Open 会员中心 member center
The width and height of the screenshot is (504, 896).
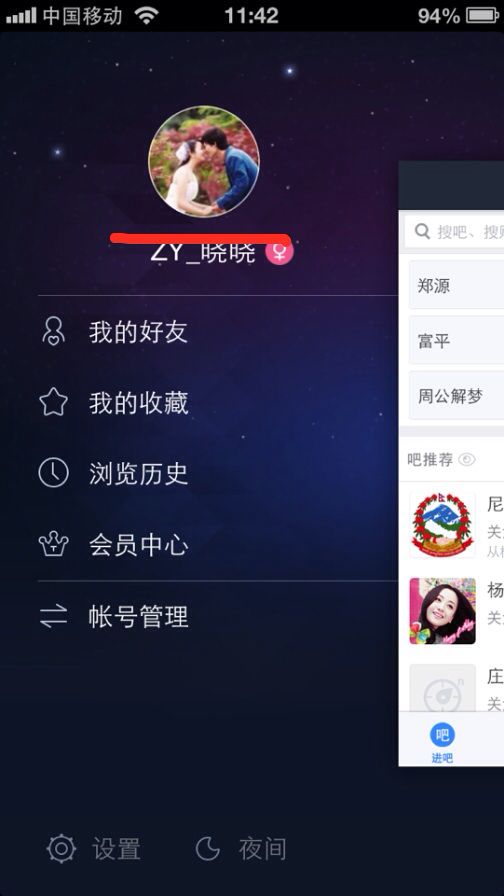[218, 545]
